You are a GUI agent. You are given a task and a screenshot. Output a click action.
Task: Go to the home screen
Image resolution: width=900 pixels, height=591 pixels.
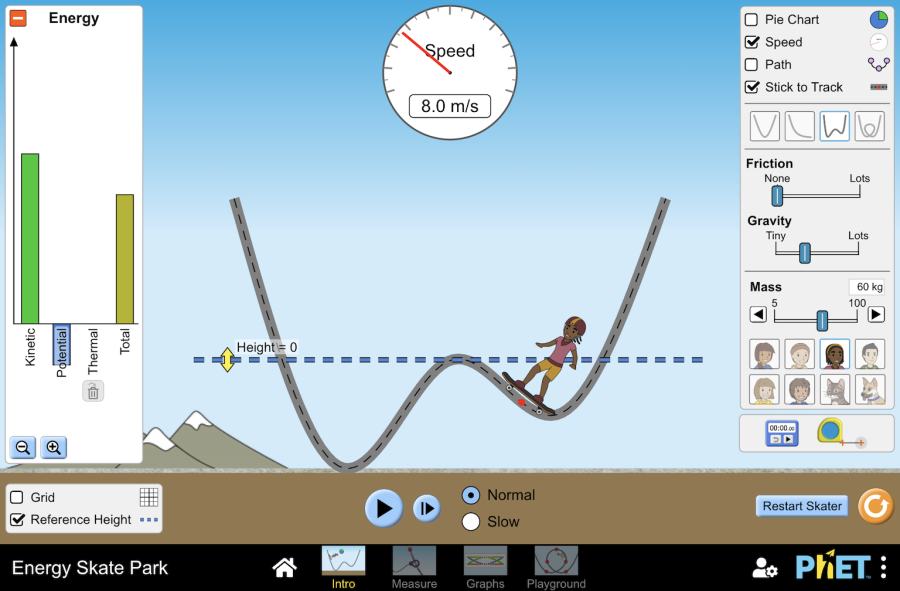click(x=285, y=568)
